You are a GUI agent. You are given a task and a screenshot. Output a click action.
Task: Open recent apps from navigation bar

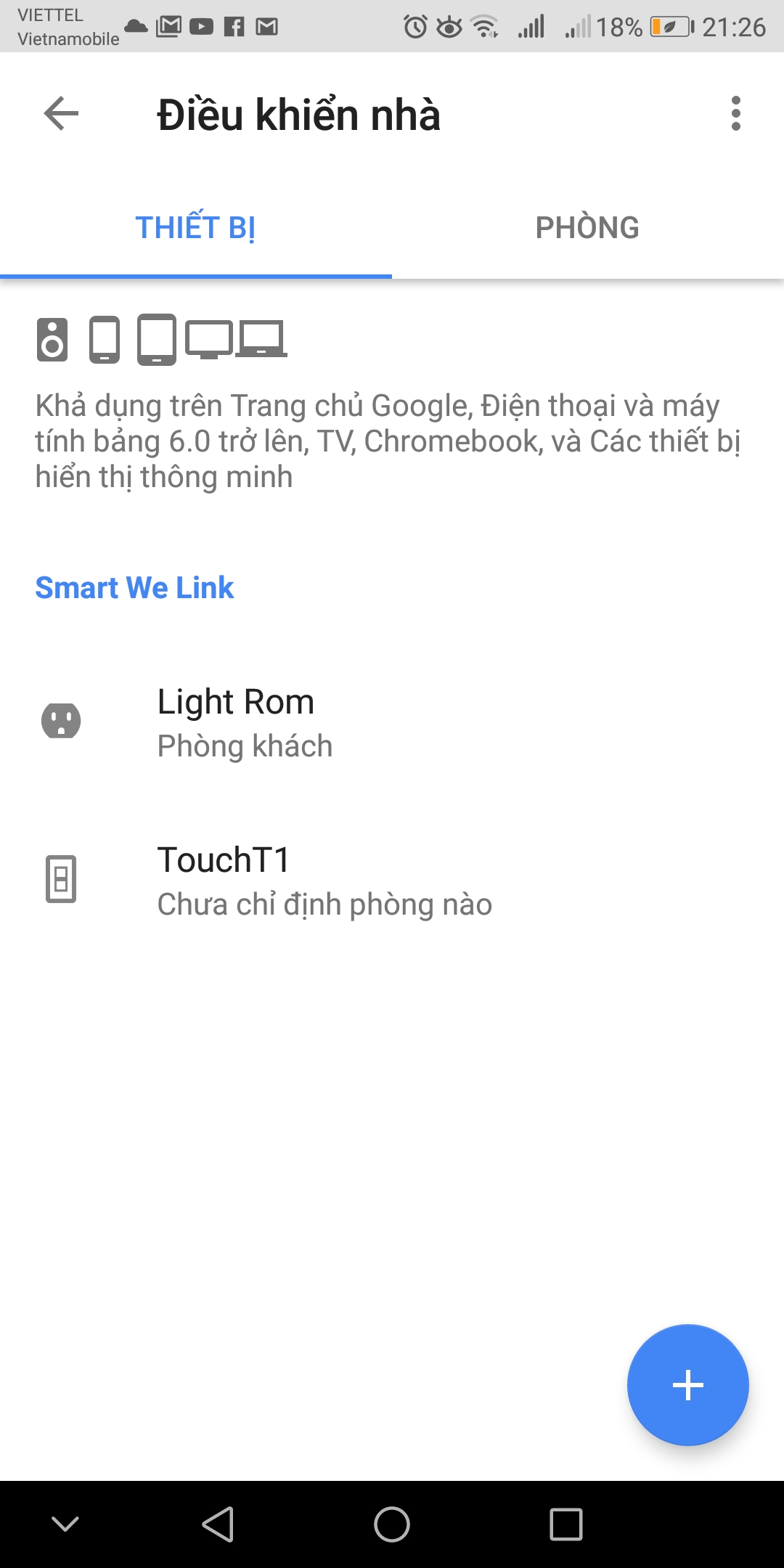coord(566,1524)
